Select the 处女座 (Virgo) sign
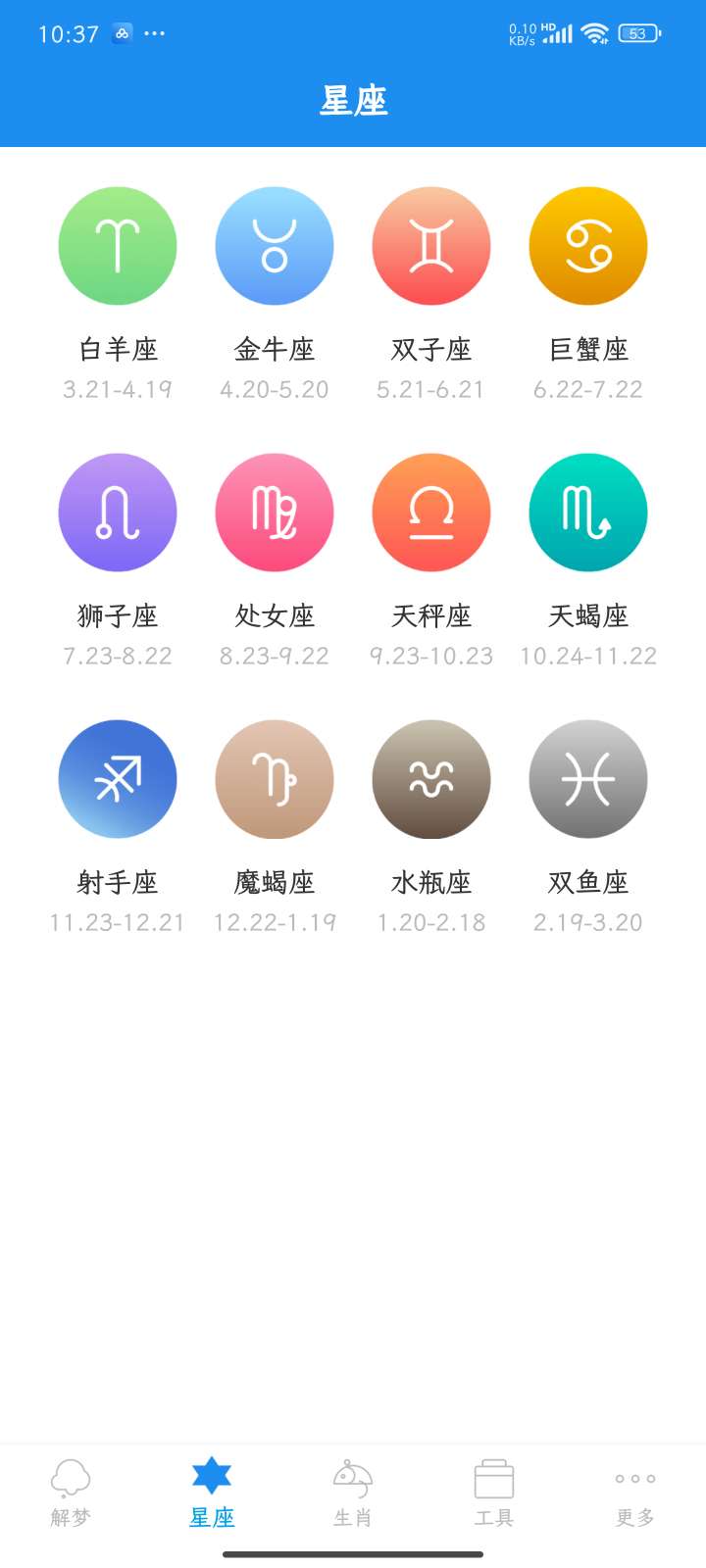 pyautogui.click(x=275, y=513)
